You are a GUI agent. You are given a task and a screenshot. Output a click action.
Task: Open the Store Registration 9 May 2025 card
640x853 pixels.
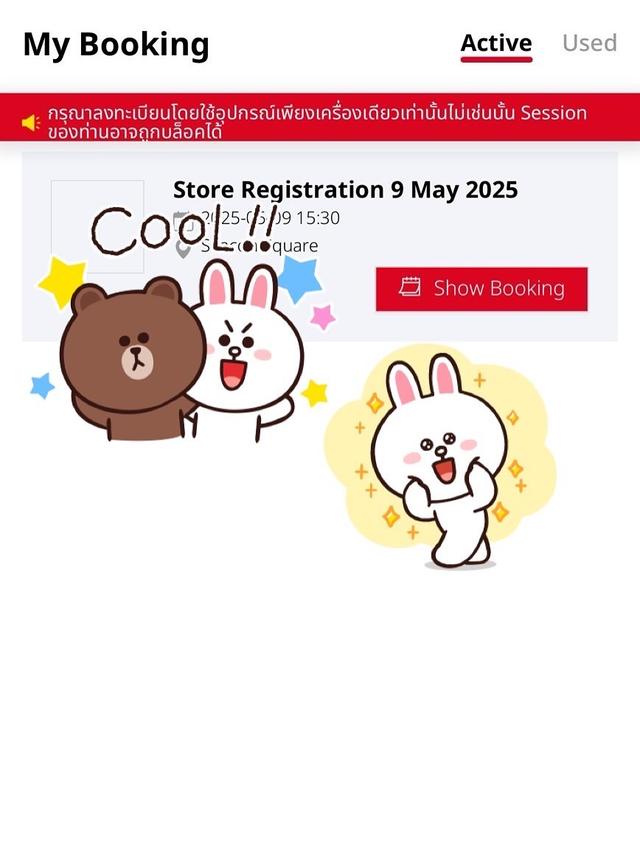click(x=345, y=190)
